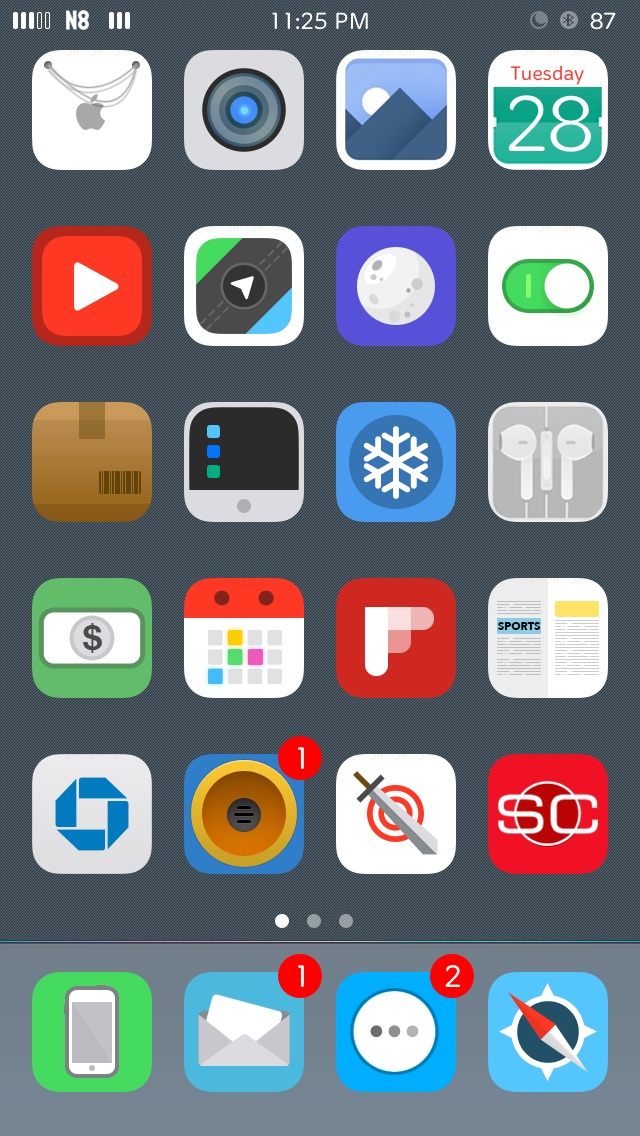Open the Phone app in the dock

92,1032
